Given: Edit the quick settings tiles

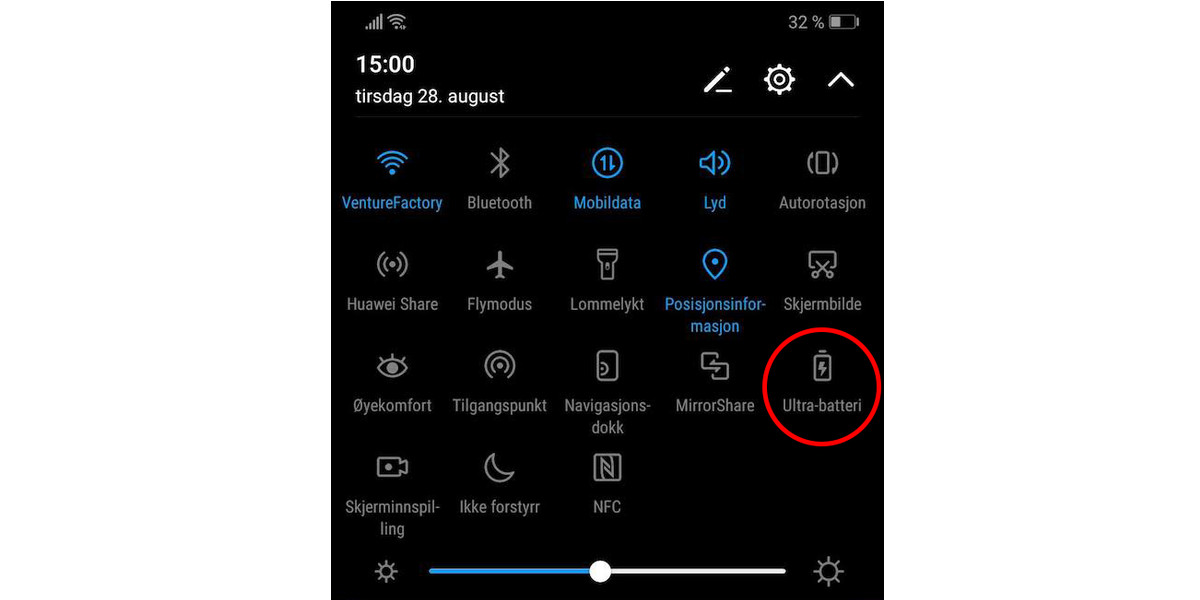Looking at the screenshot, I should [718, 80].
